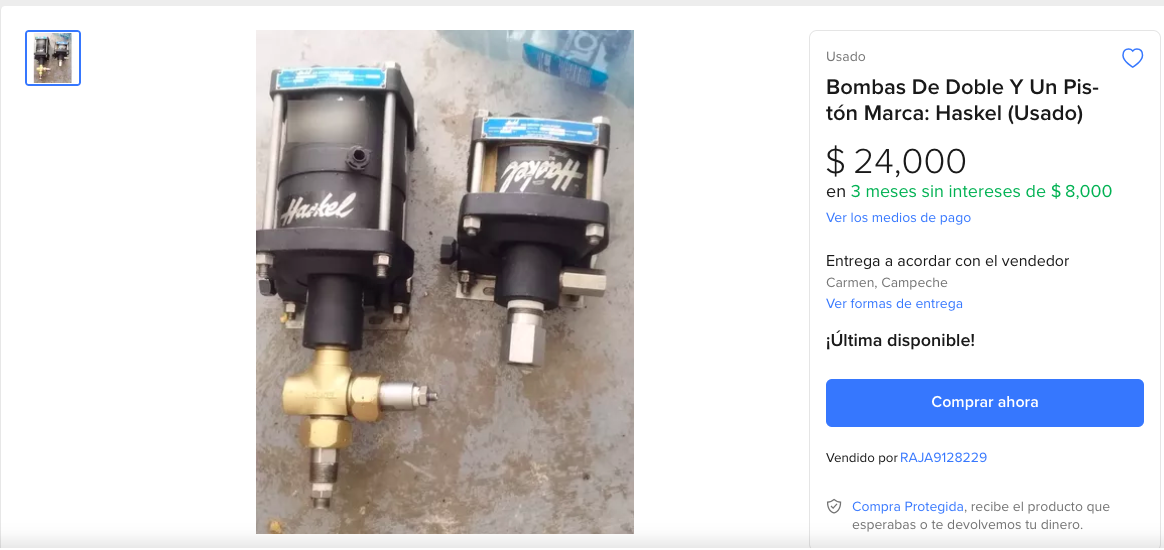Tap the 'Comprar ahora' button
This screenshot has width=1164, height=550.
(984, 403)
